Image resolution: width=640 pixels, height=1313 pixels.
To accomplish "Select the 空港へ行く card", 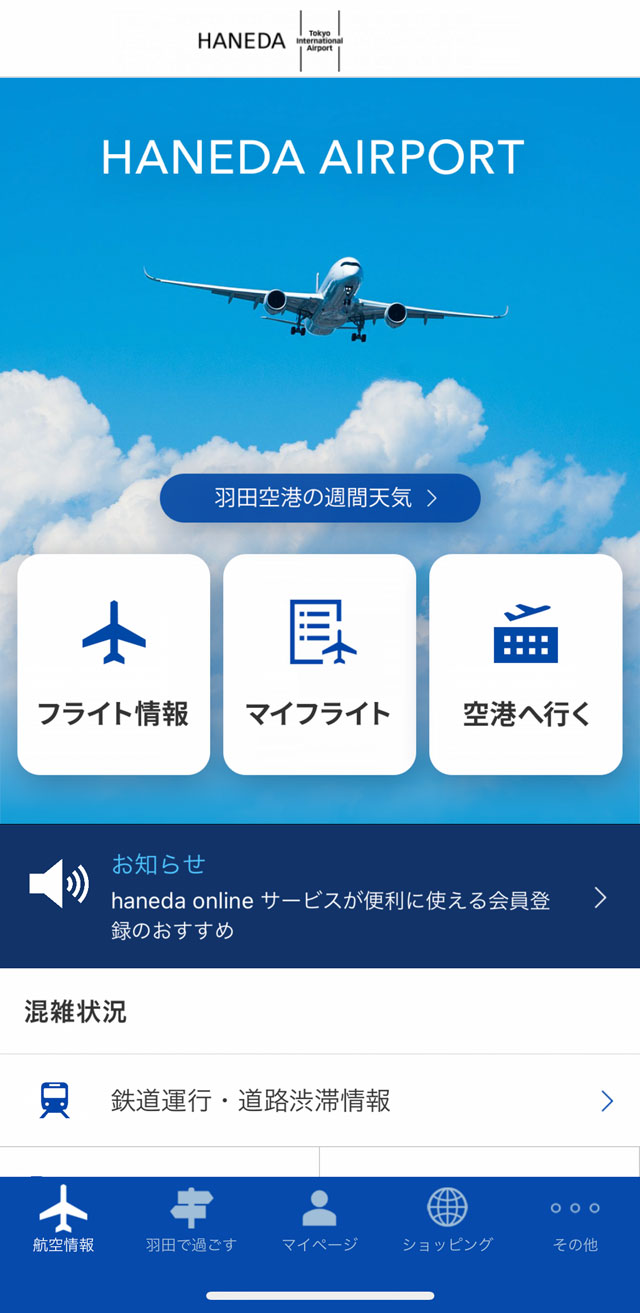I will click(x=526, y=664).
